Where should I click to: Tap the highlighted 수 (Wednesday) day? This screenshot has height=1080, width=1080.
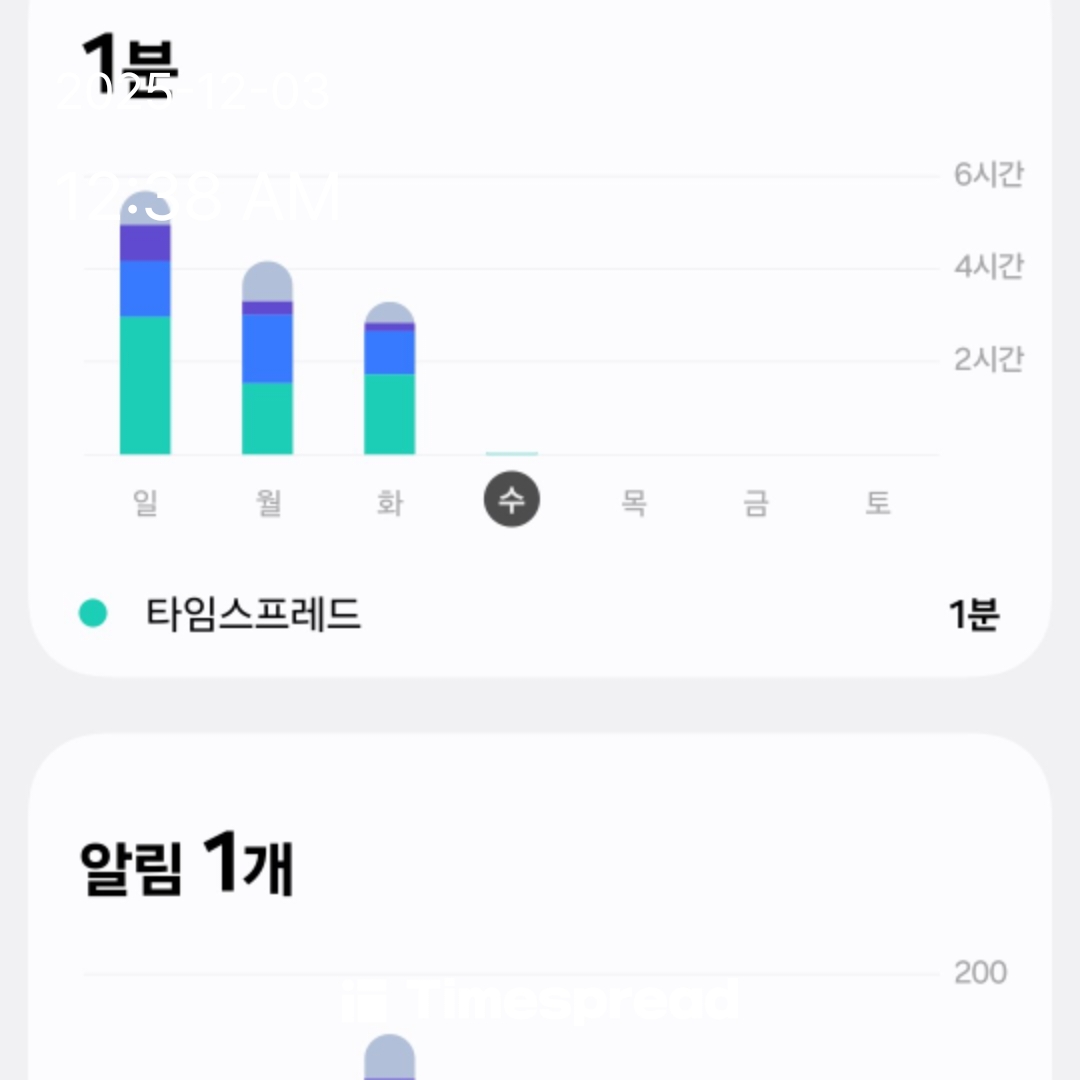(511, 499)
